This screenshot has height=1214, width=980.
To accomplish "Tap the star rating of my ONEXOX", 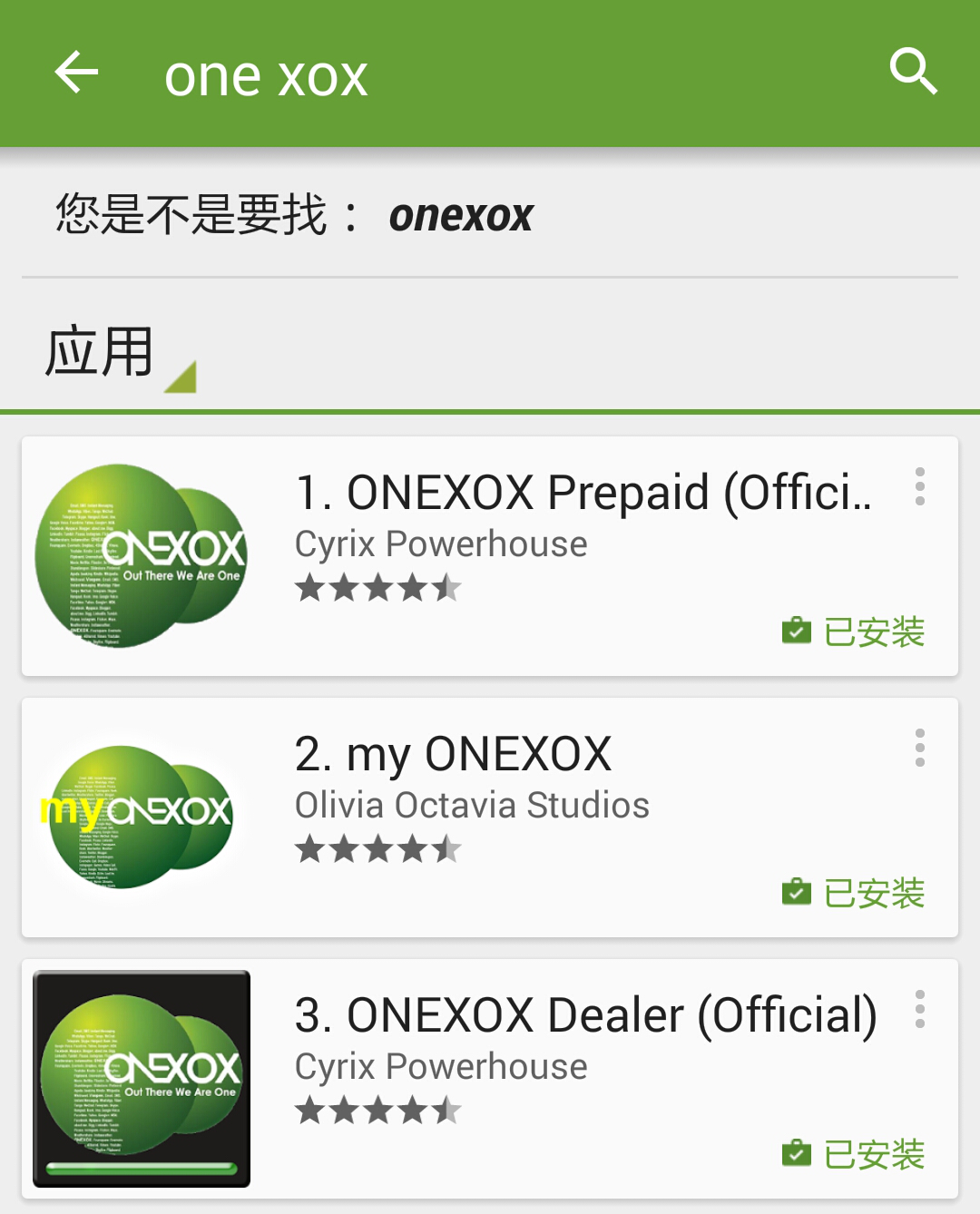I will click(379, 848).
